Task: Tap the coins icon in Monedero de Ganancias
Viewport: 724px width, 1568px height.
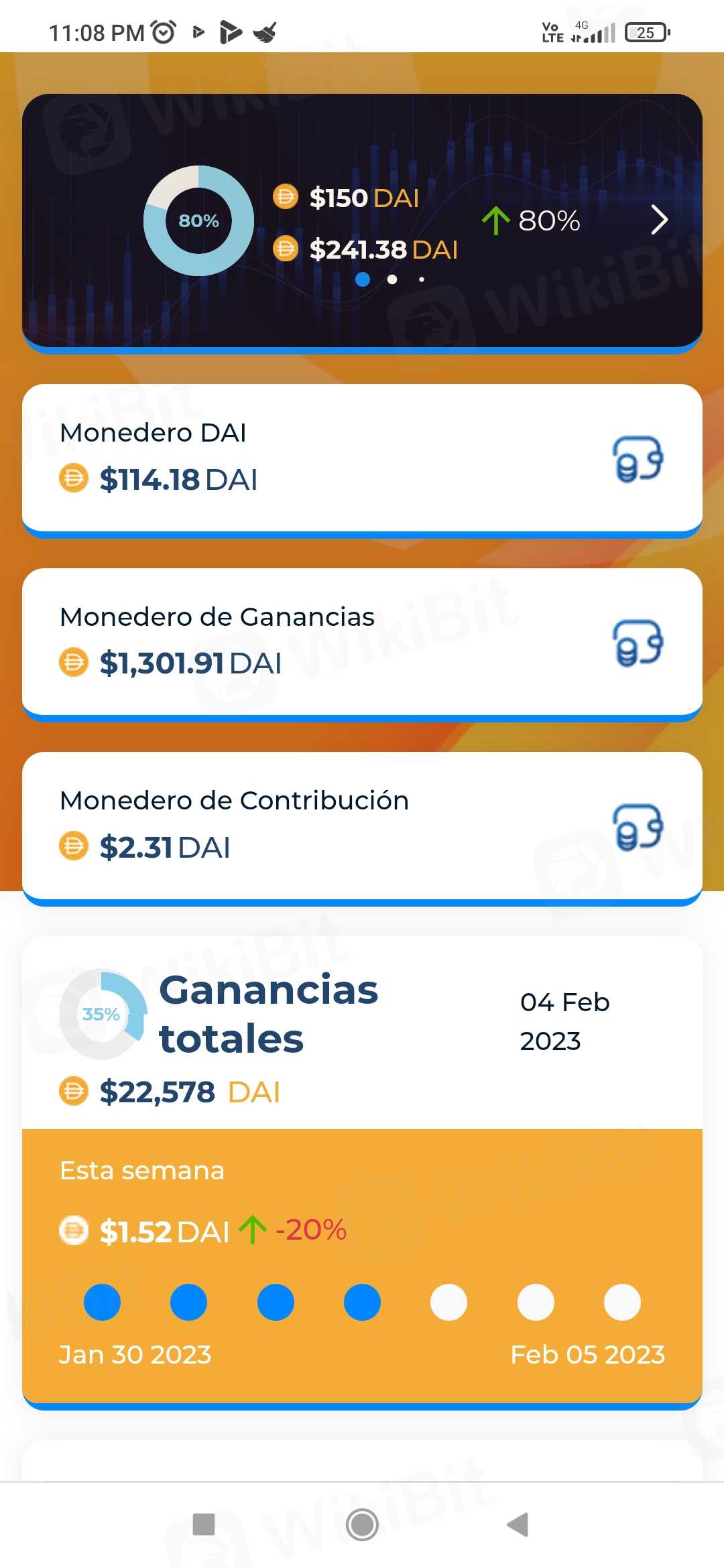Action: click(638, 643)
